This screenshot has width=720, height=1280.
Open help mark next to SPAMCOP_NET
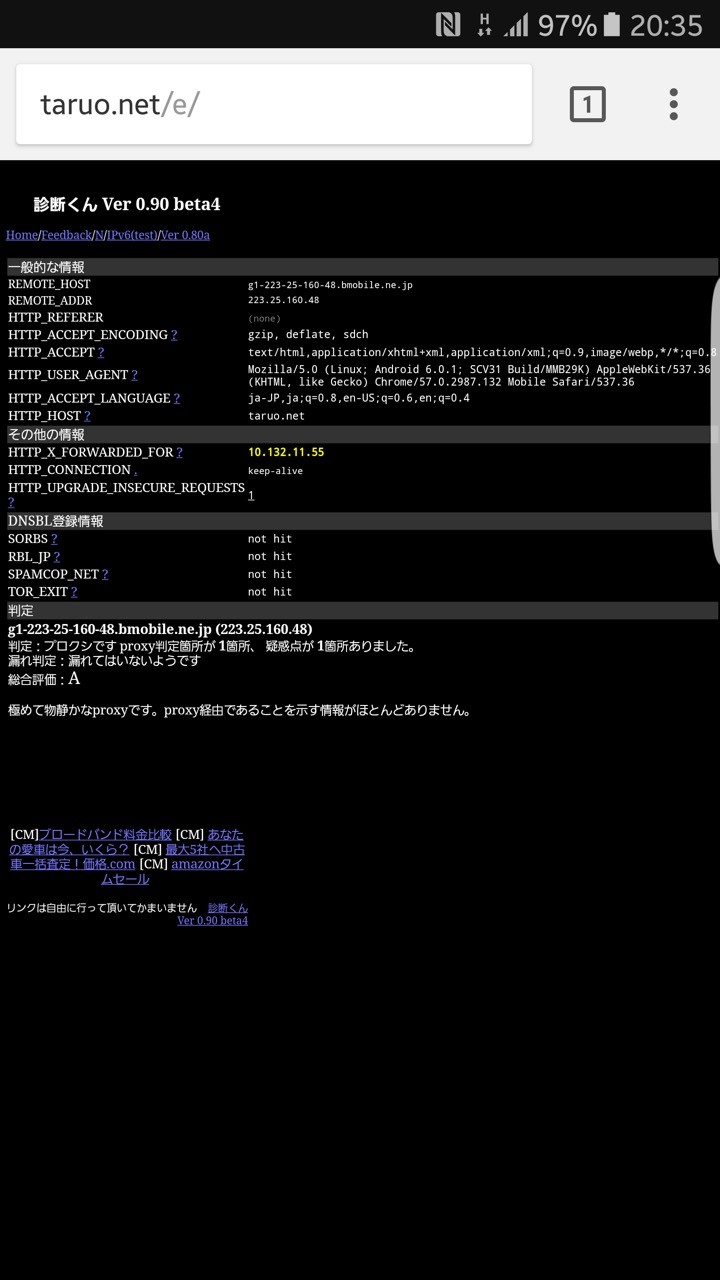[105, 575]
